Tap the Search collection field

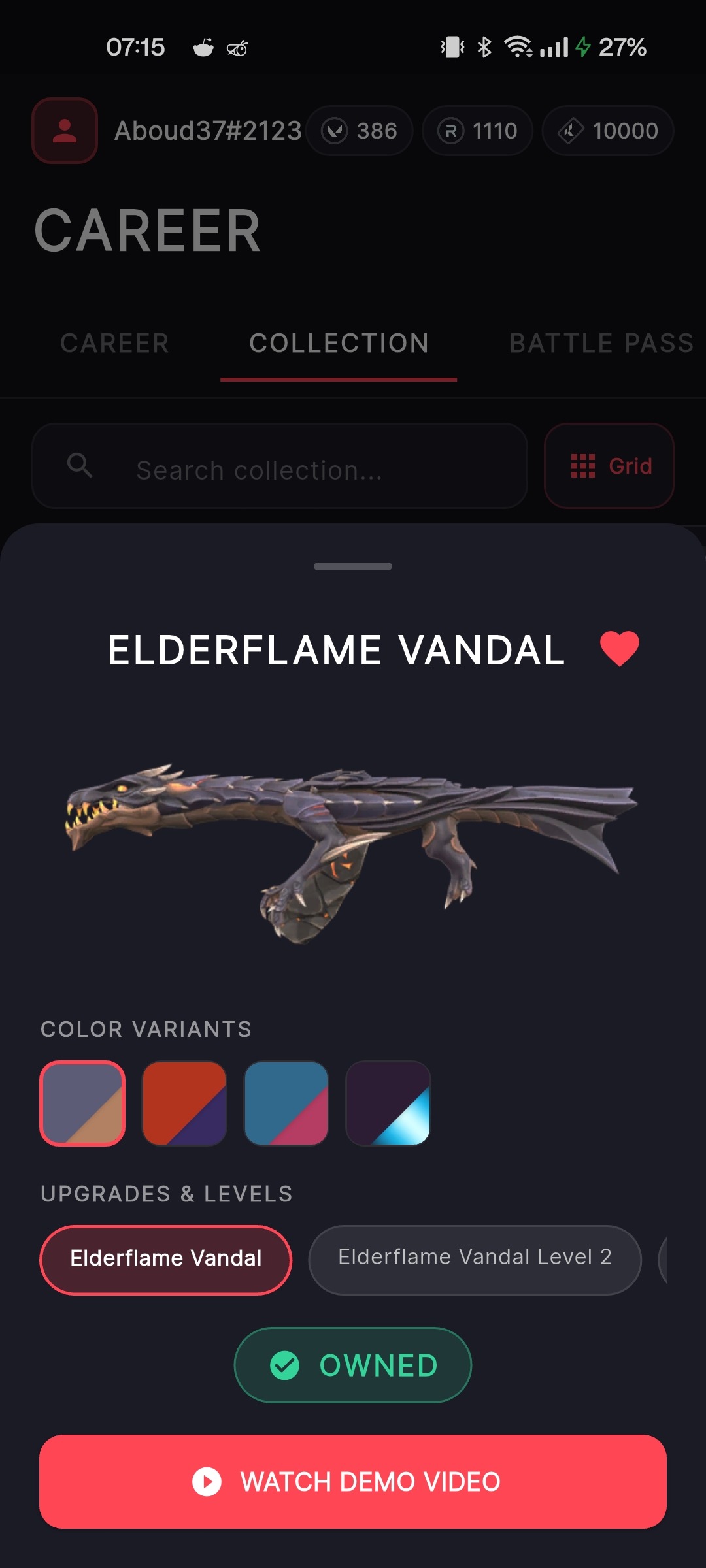[x=280, y=466]
